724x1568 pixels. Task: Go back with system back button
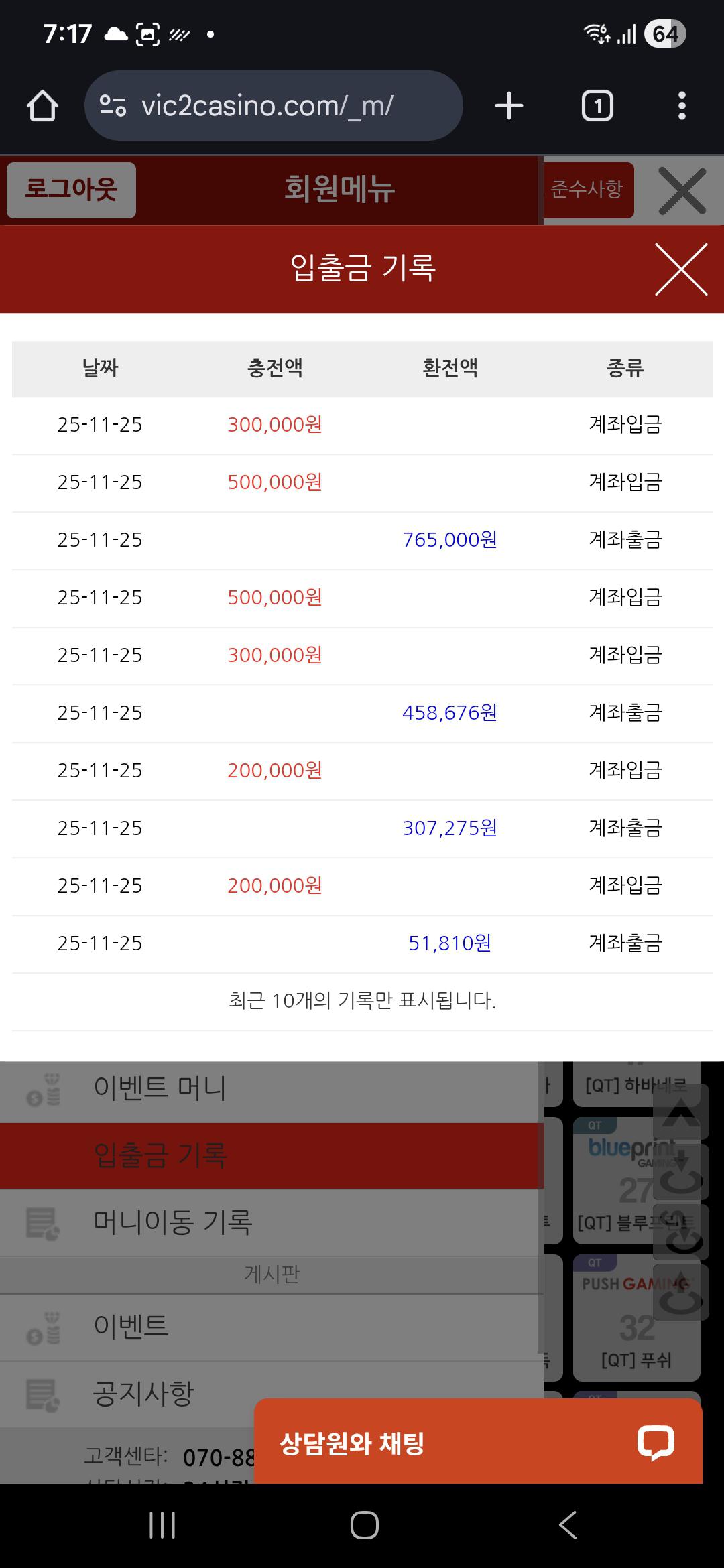pos(567,1525)
